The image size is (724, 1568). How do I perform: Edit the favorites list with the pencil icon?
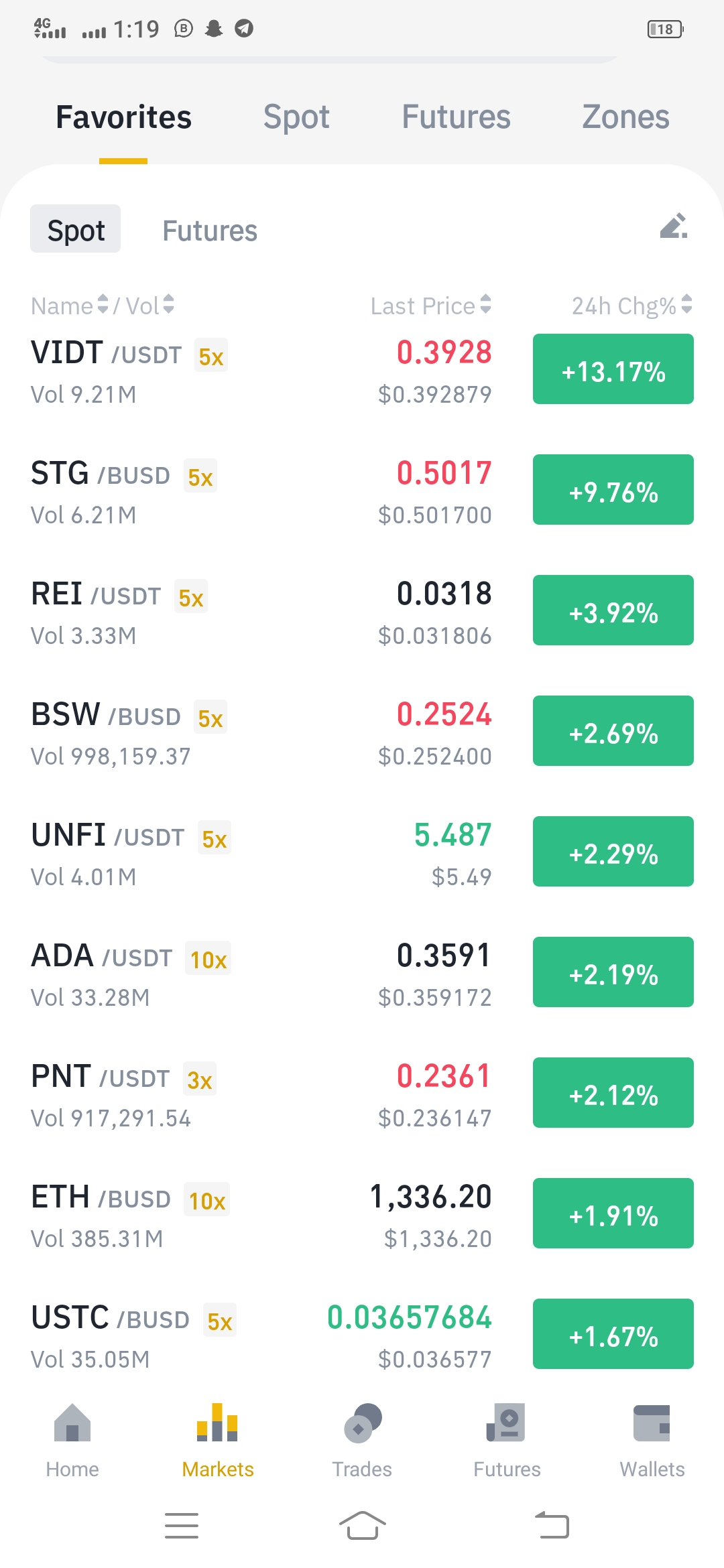coord(674,226)
